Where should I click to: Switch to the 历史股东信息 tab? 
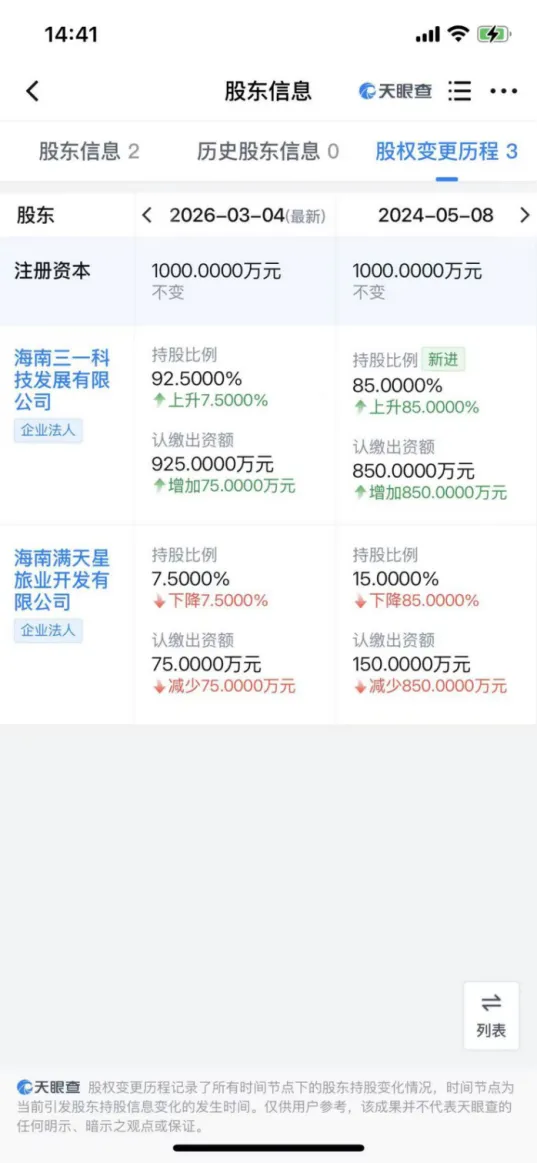click(268, 152)
